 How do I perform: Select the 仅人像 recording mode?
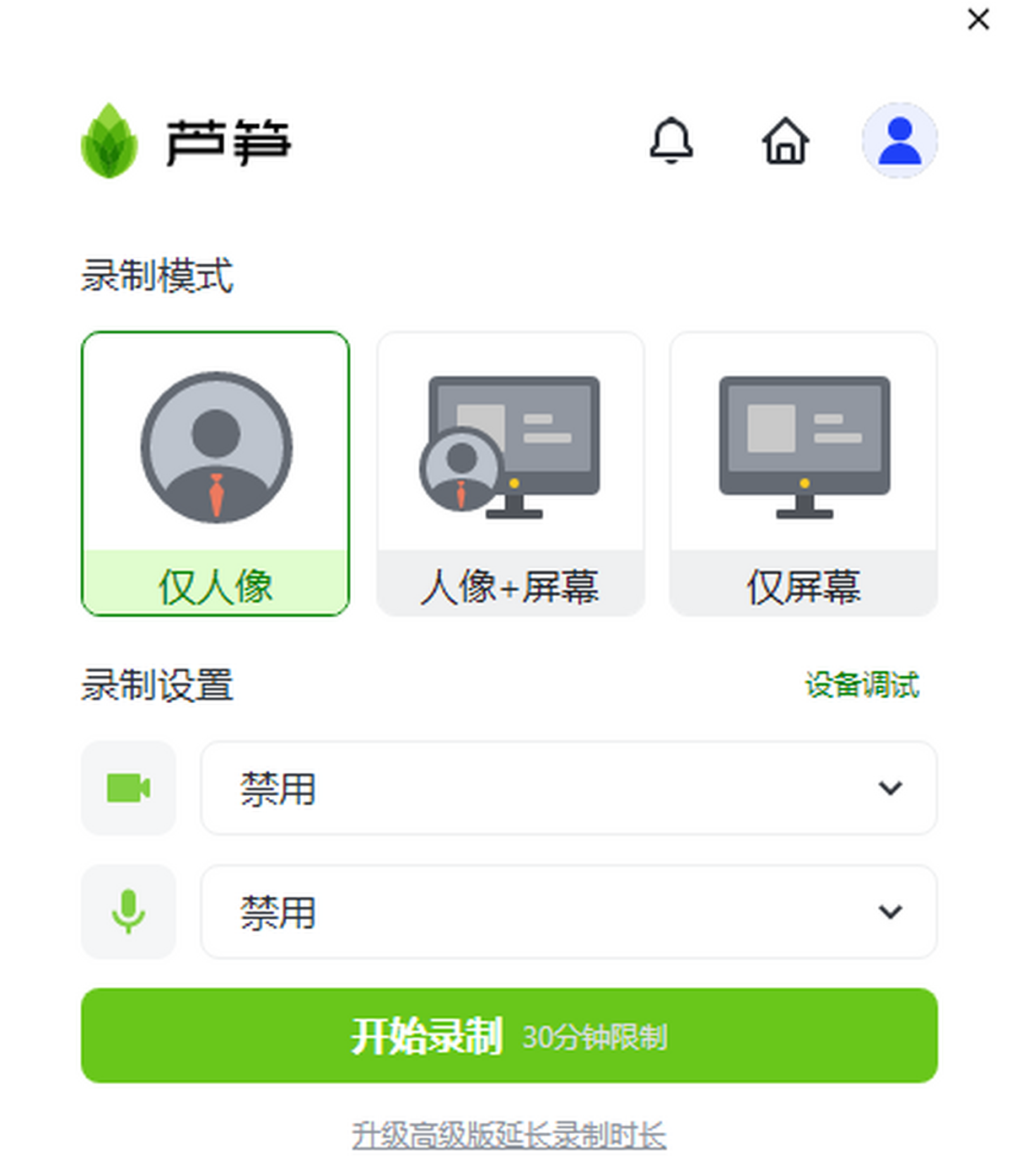click(215, 473)
